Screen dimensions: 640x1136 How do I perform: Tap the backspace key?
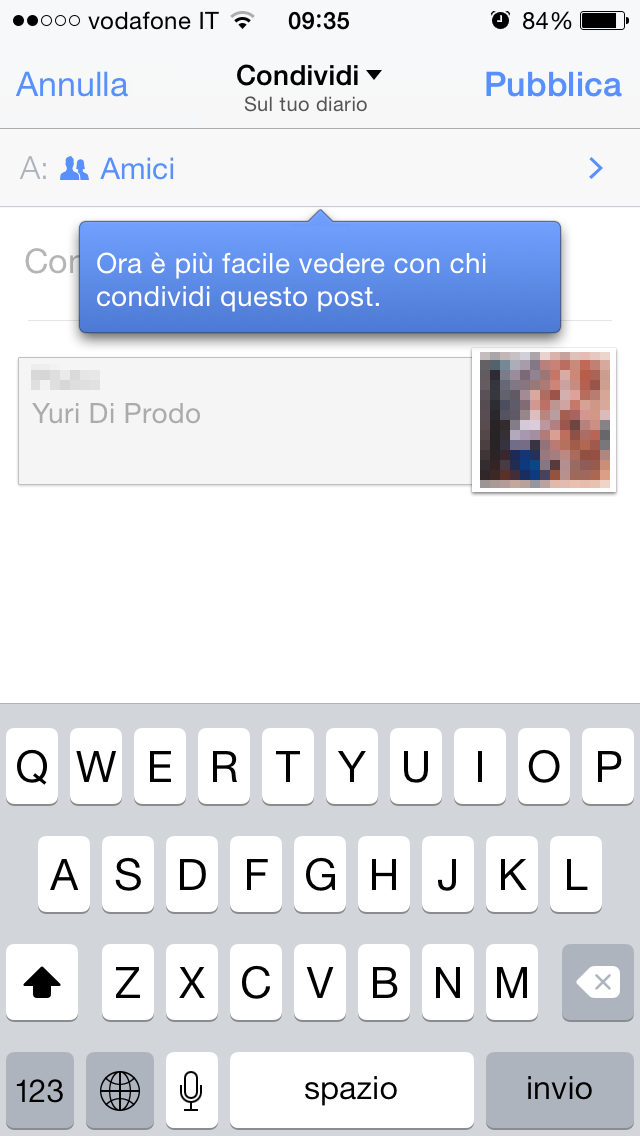pos(598,984)
